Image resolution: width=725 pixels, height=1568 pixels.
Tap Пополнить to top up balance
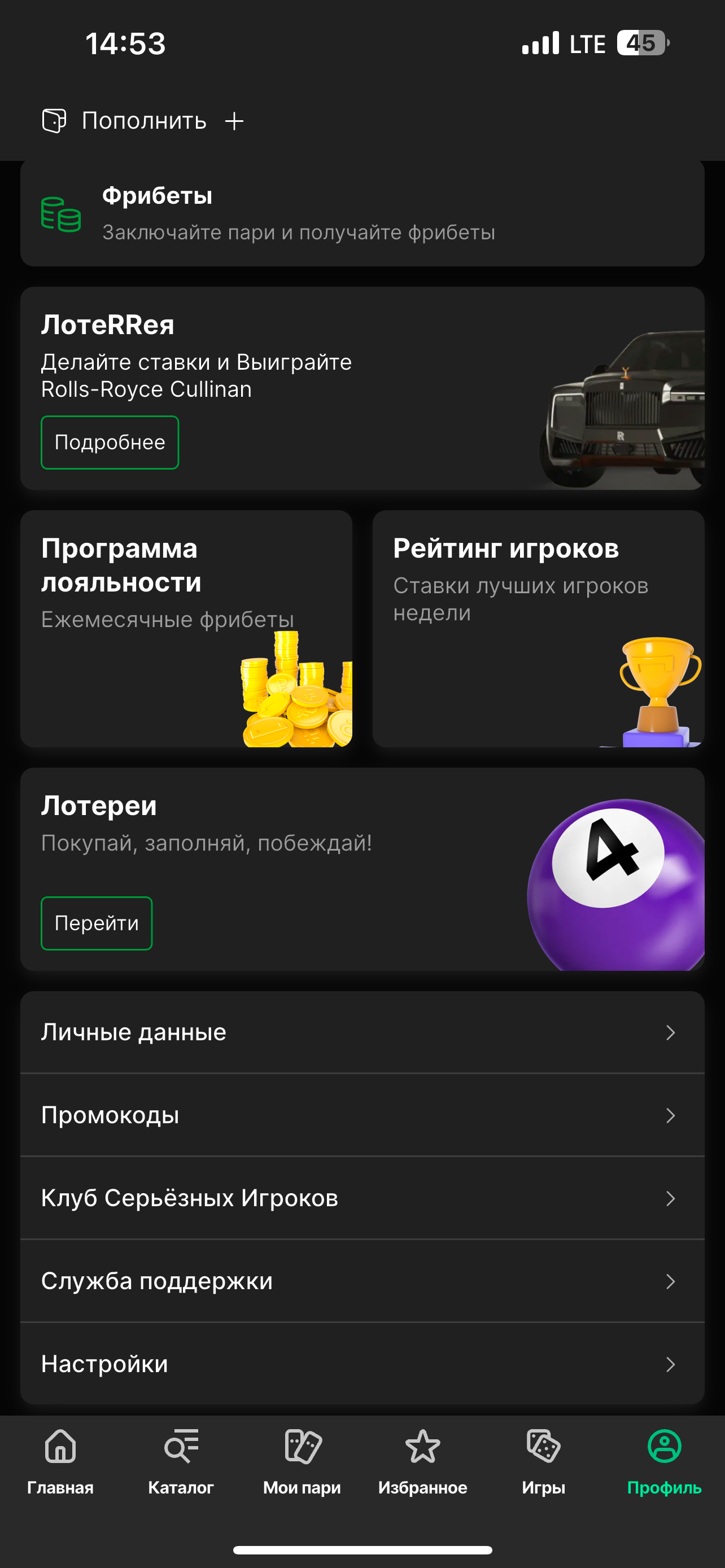click(145, 121)
